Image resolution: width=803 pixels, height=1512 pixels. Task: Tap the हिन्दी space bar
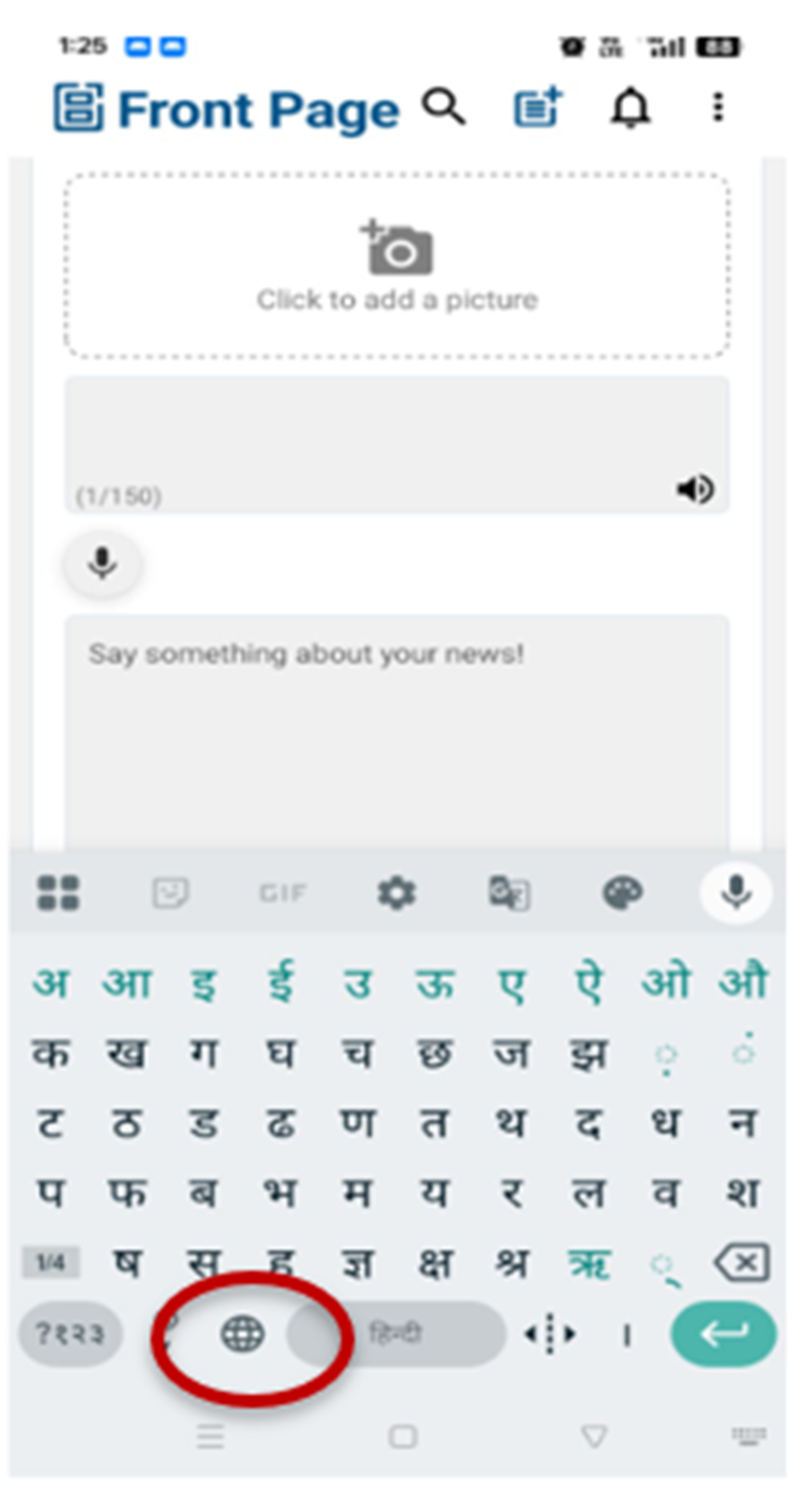click(x=396, y=1335)
